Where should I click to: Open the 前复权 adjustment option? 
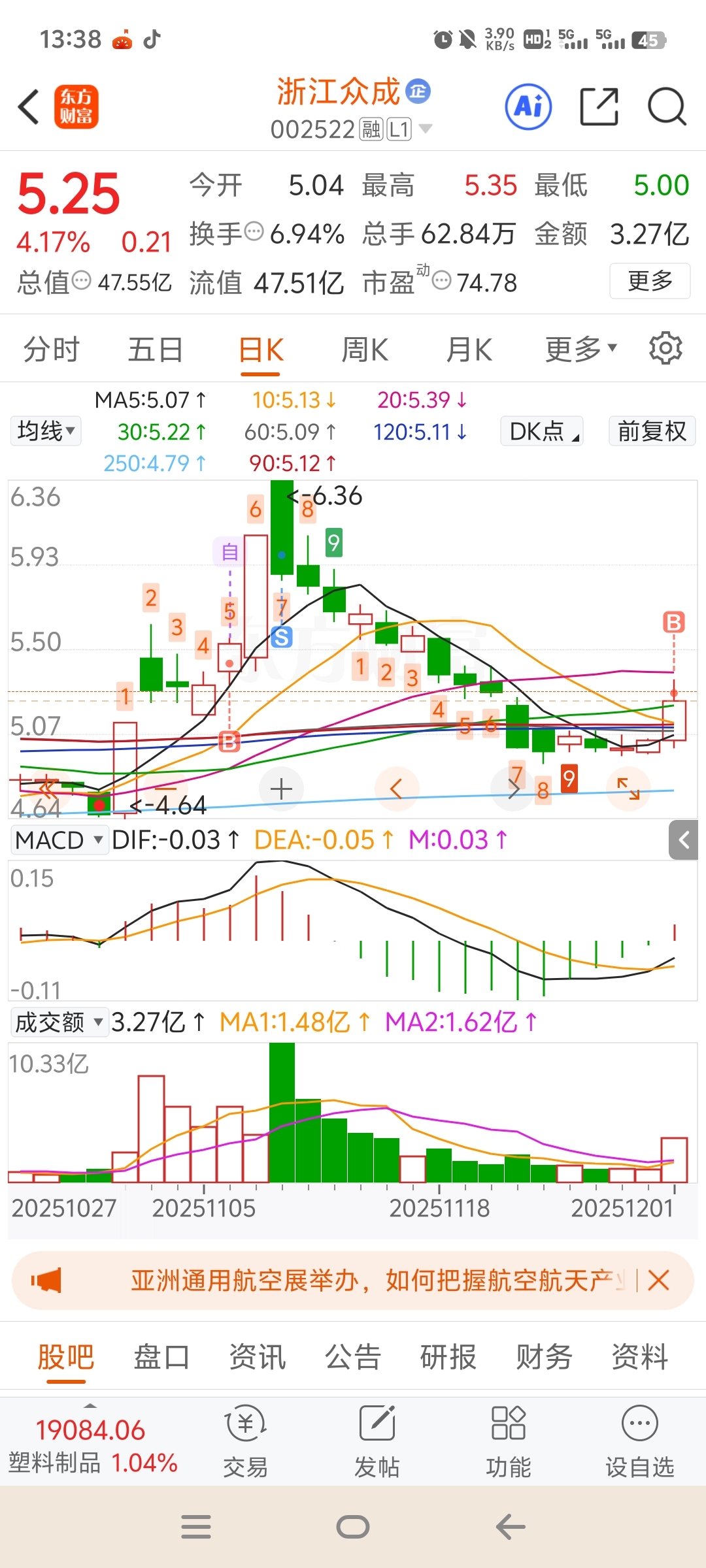click(x=651, y=431)
